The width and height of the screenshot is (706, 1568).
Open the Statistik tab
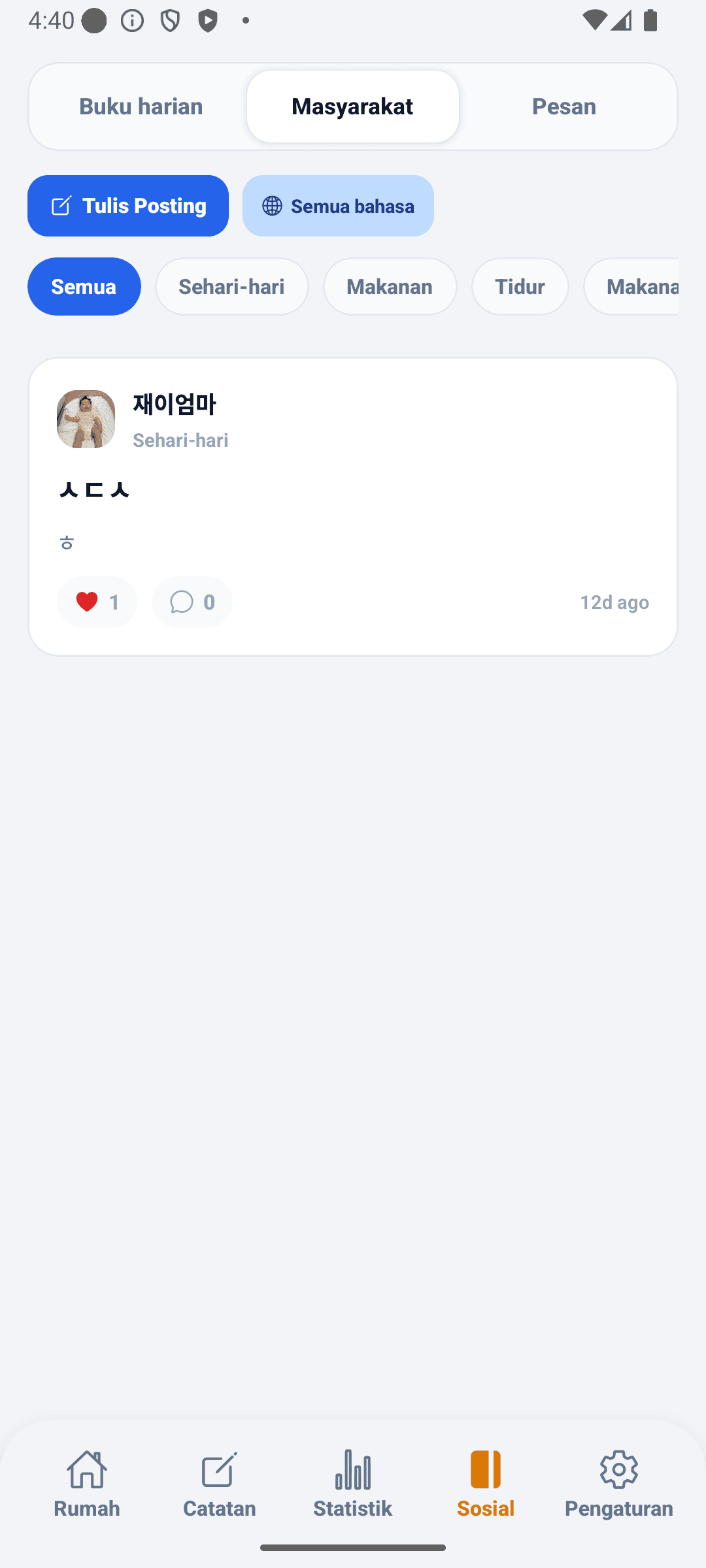(353, 1483)
